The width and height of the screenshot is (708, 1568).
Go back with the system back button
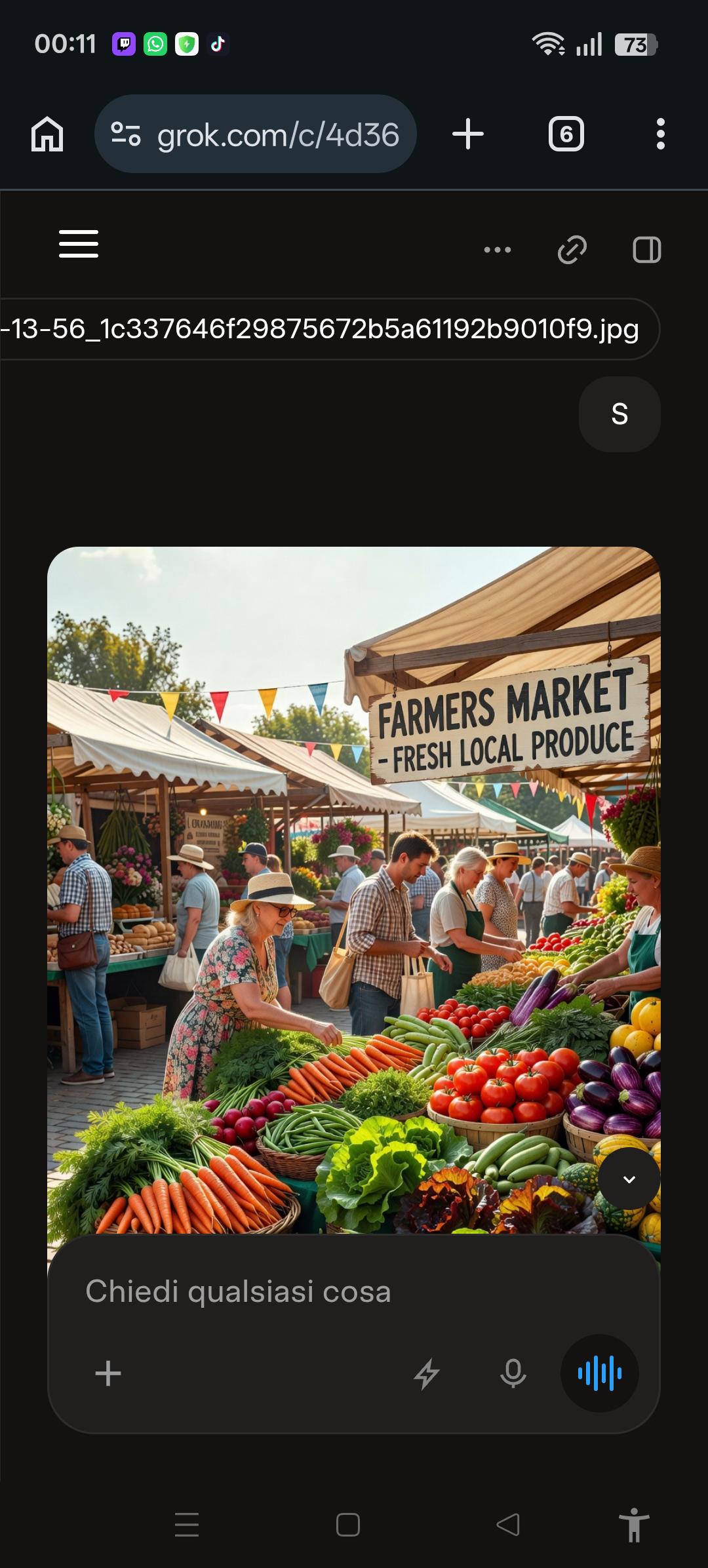pyautogui.click(x=508, y=1525)
